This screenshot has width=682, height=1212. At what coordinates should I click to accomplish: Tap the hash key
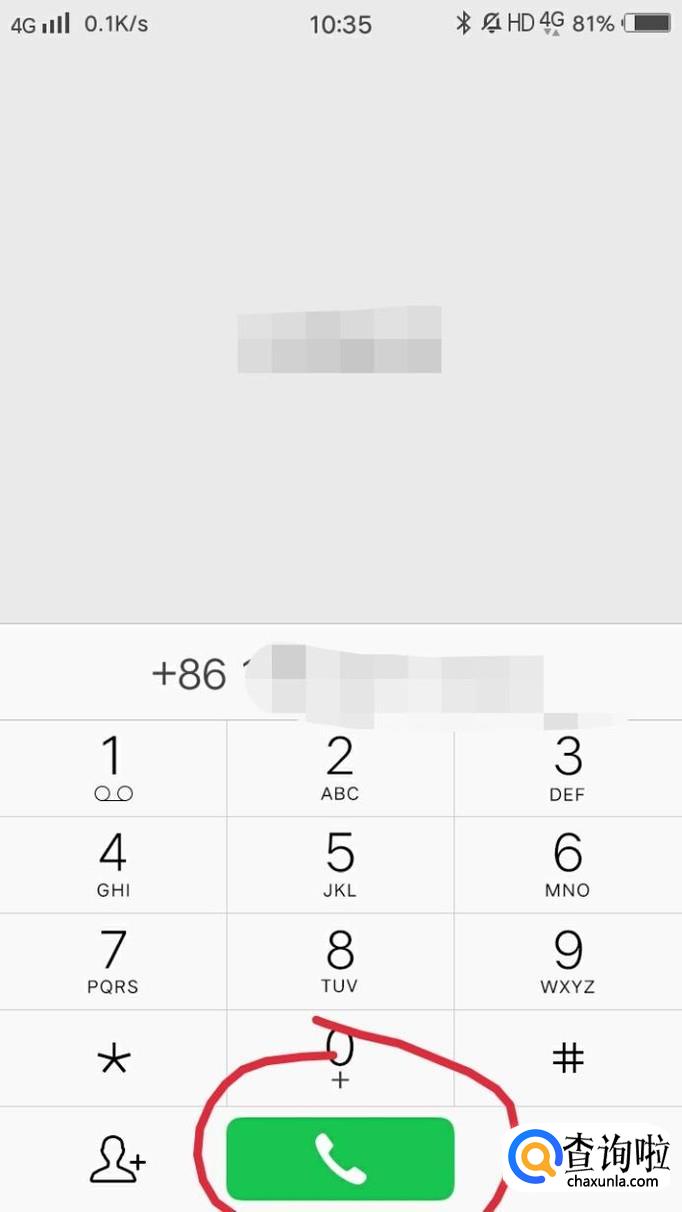click(568, 1058)
